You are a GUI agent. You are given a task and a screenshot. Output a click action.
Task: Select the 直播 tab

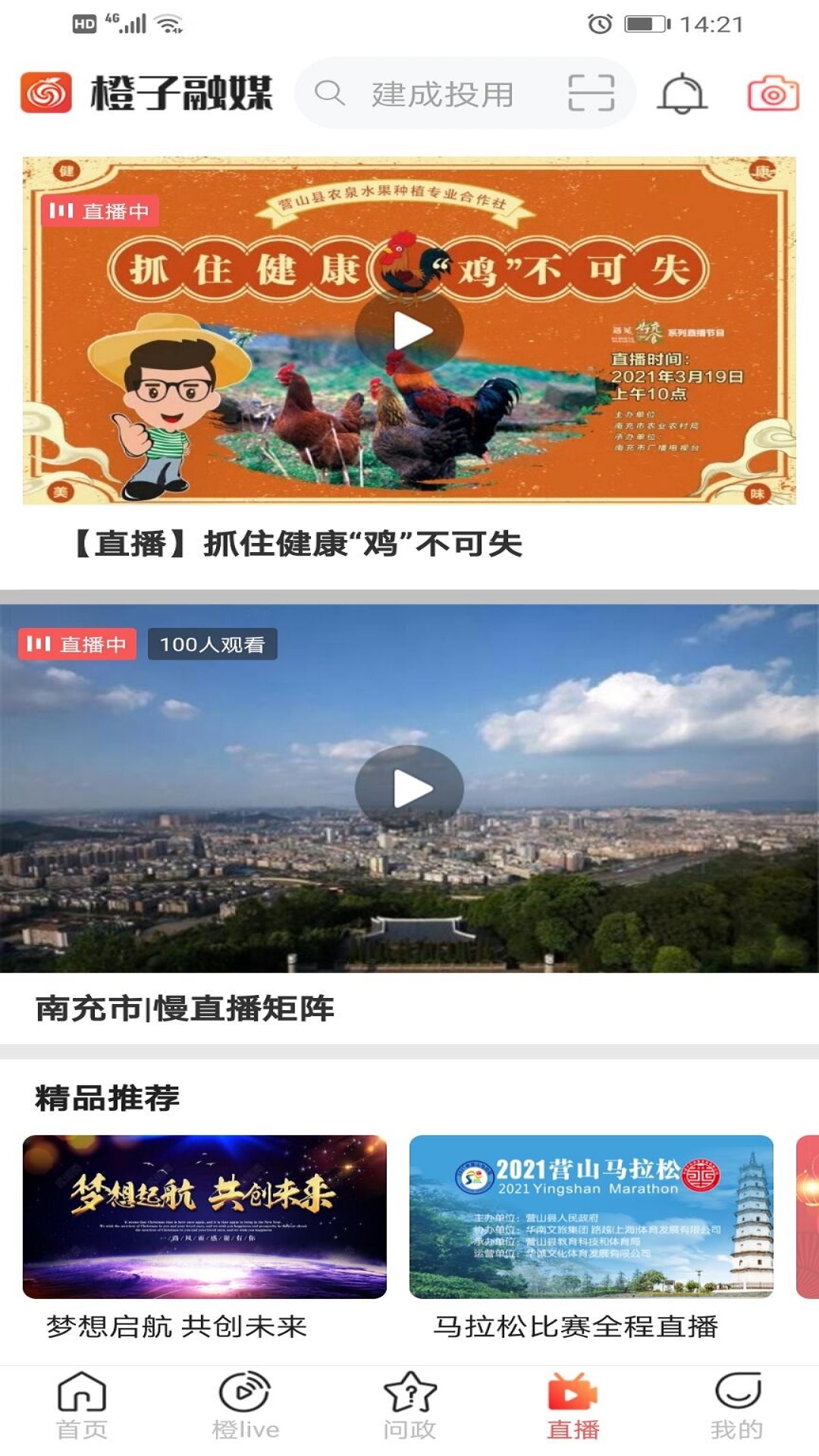coord(573,1407)
